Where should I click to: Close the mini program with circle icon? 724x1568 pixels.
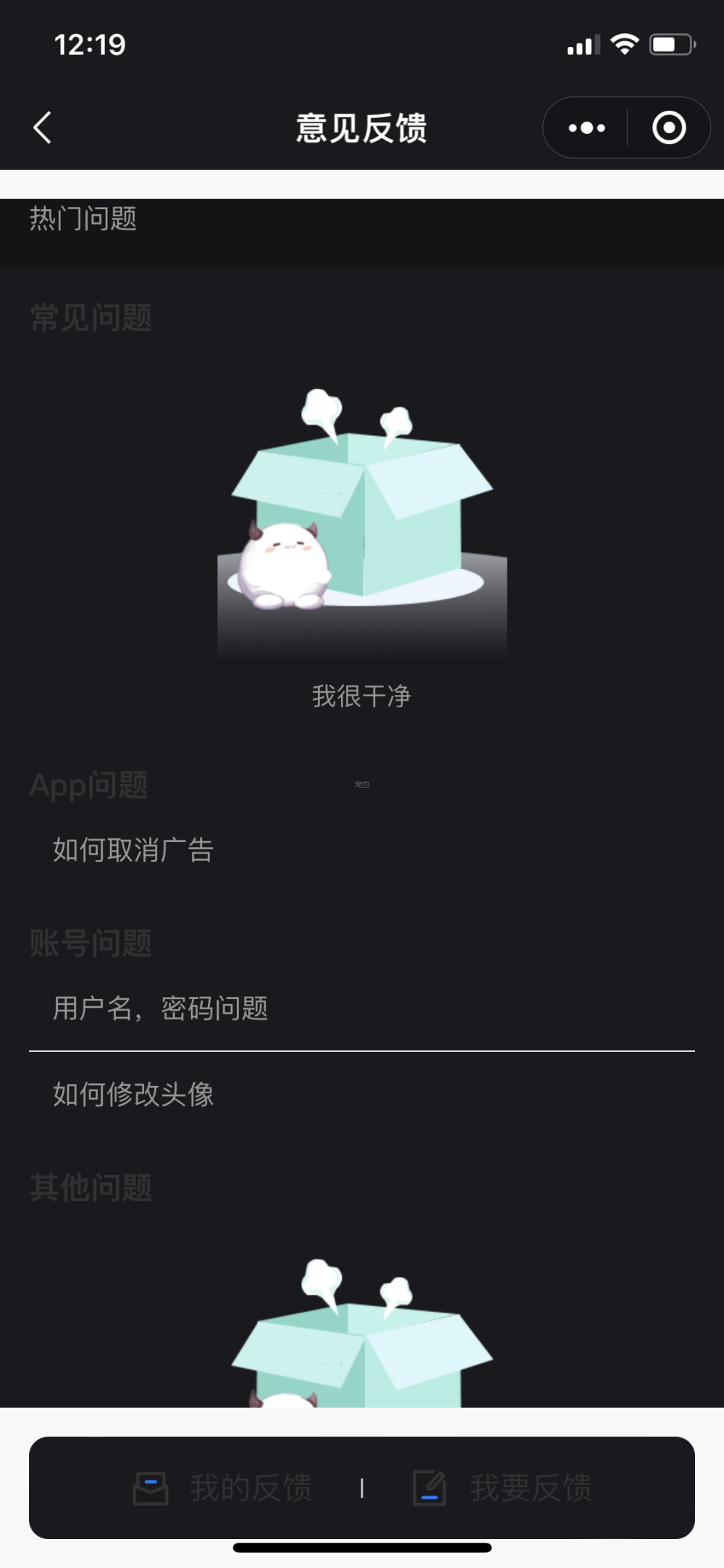pos(668,128)
